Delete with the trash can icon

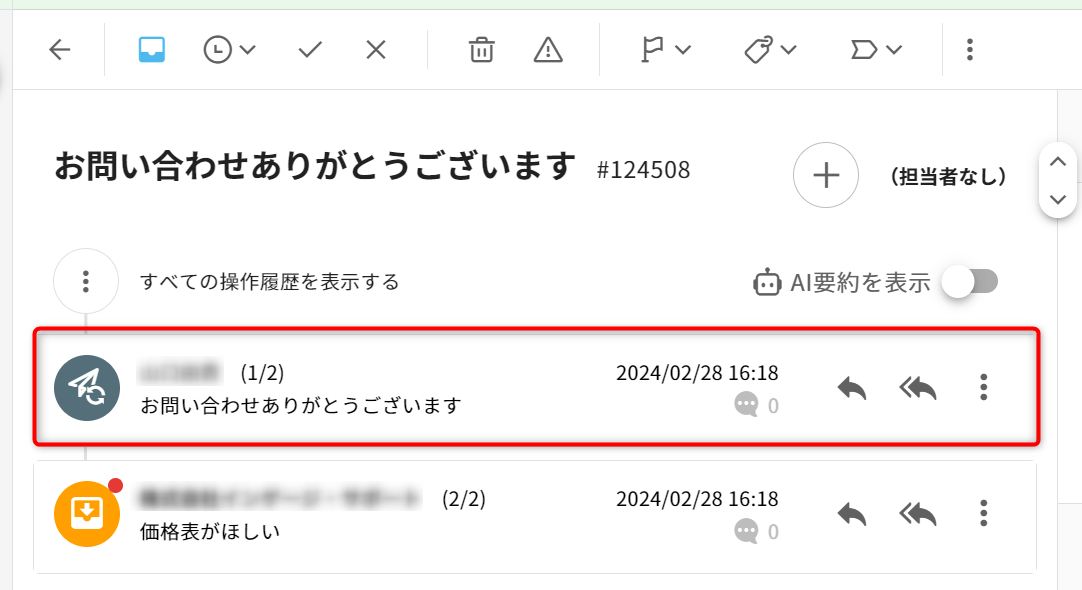pyautogui.click(x=482, y=49)
